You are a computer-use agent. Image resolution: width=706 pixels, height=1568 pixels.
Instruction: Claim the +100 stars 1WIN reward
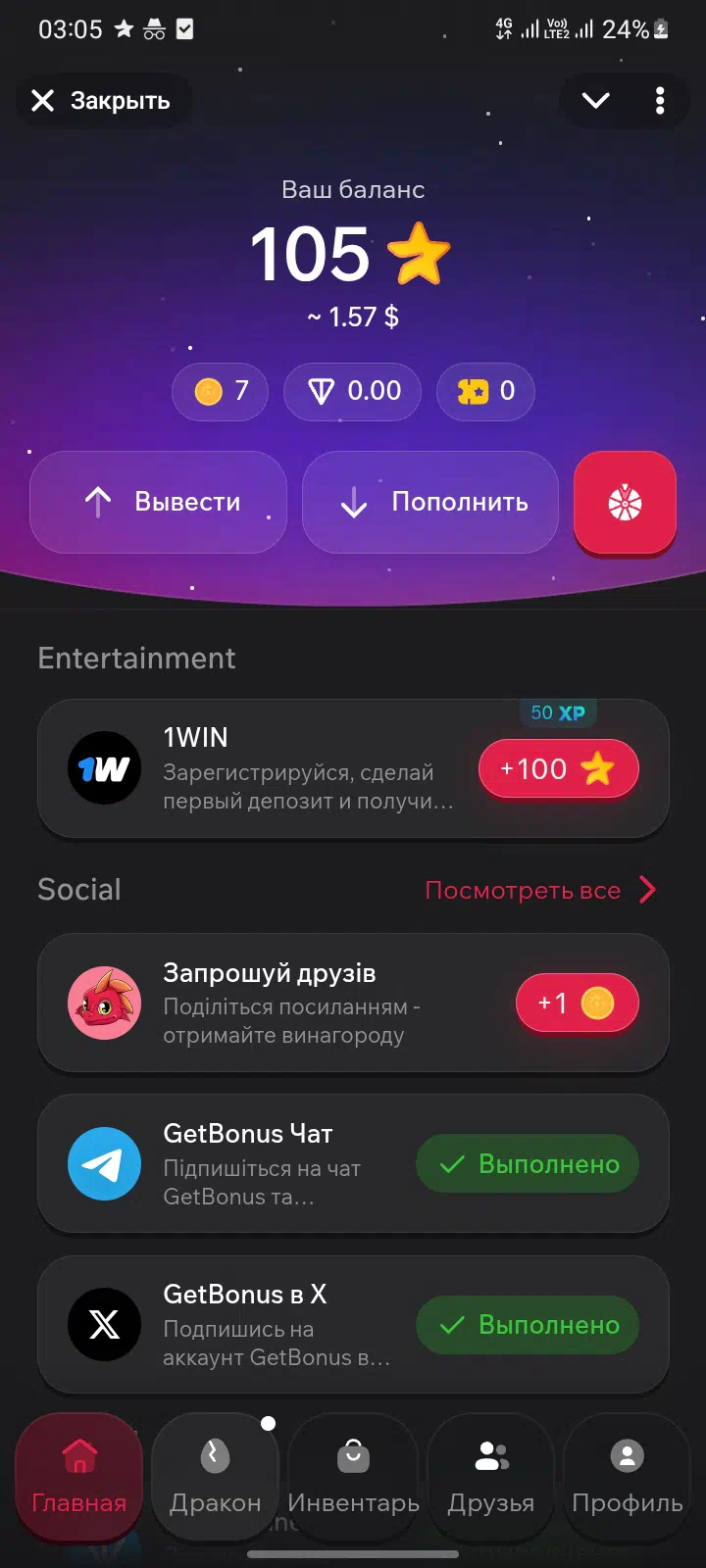[x=558, y=769]
